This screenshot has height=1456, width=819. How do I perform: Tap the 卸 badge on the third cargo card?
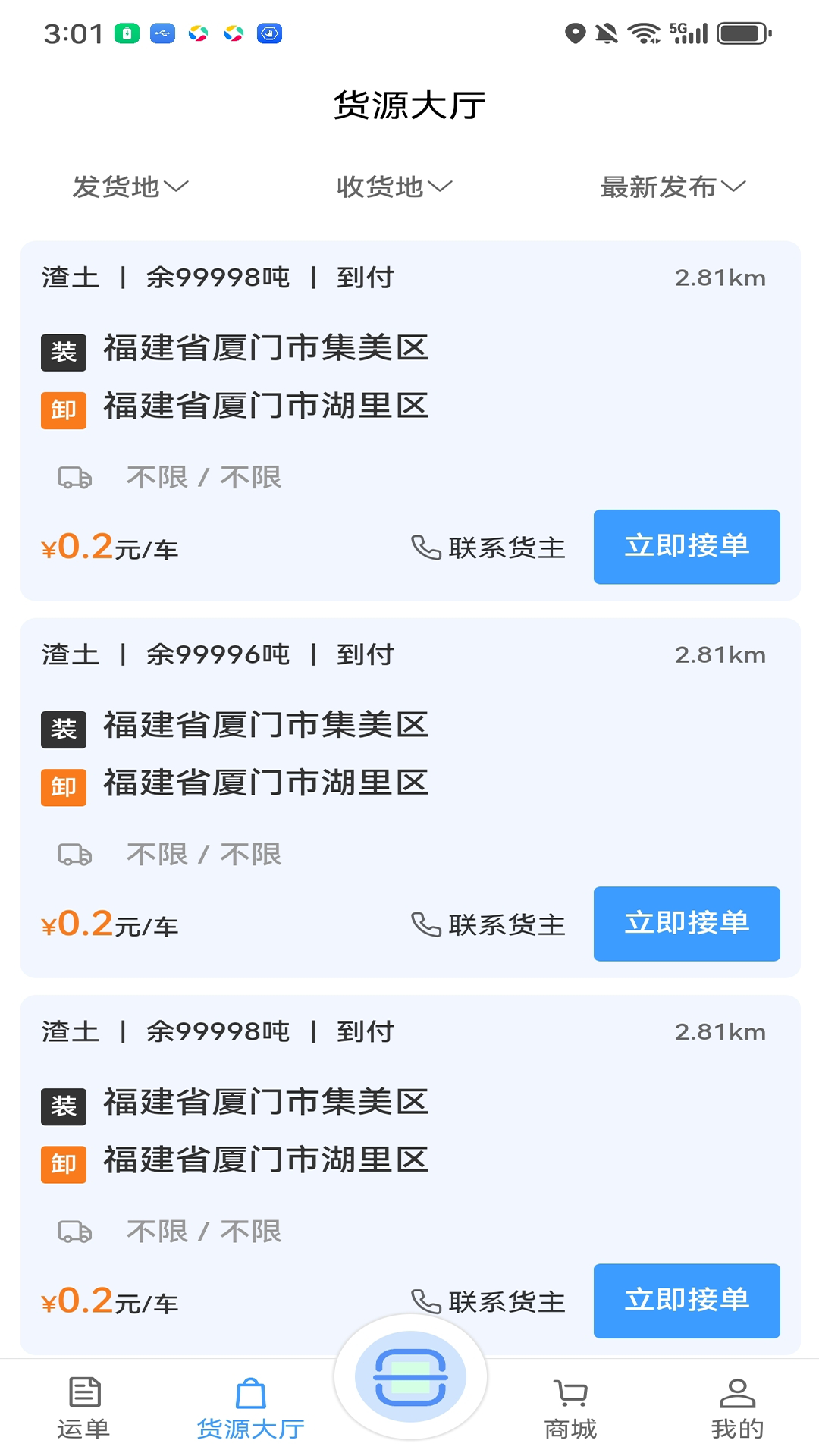pos(63,1164)
